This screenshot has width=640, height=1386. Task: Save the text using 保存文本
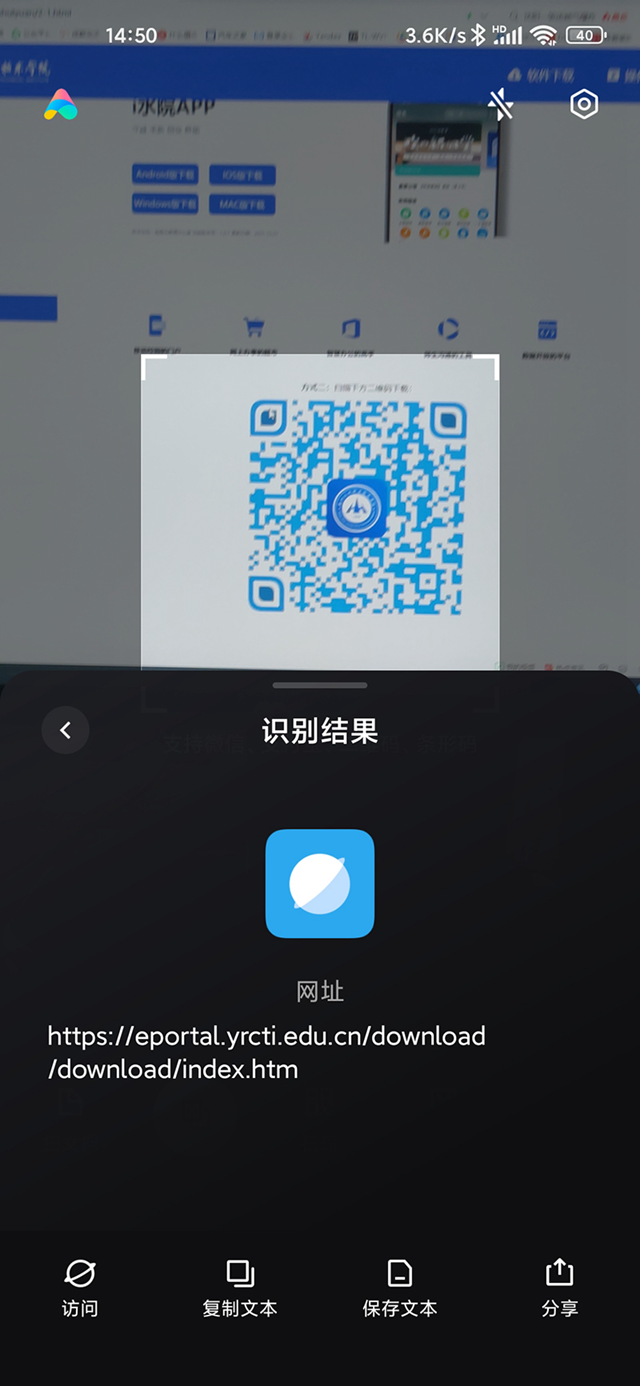400,1287
